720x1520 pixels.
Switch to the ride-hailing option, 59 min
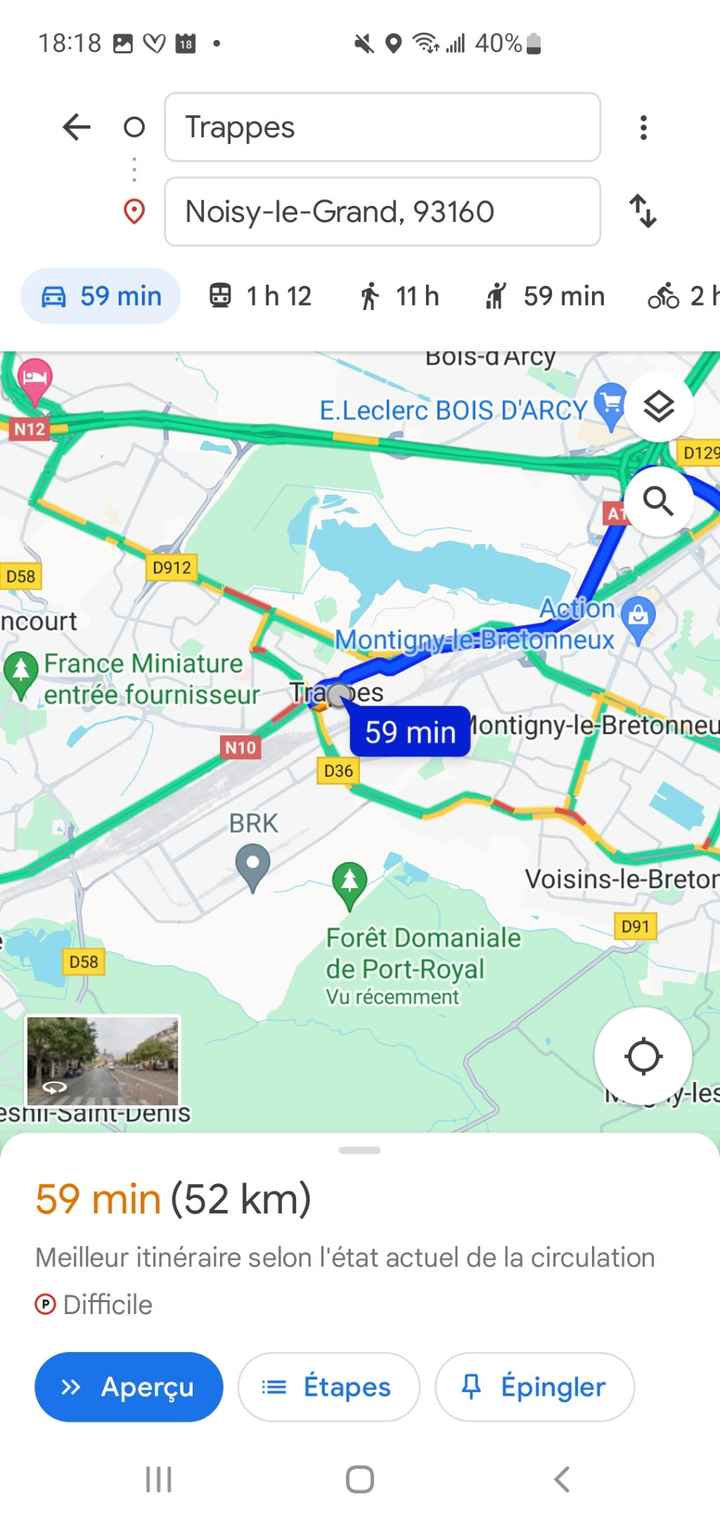(x=544, y=296)
